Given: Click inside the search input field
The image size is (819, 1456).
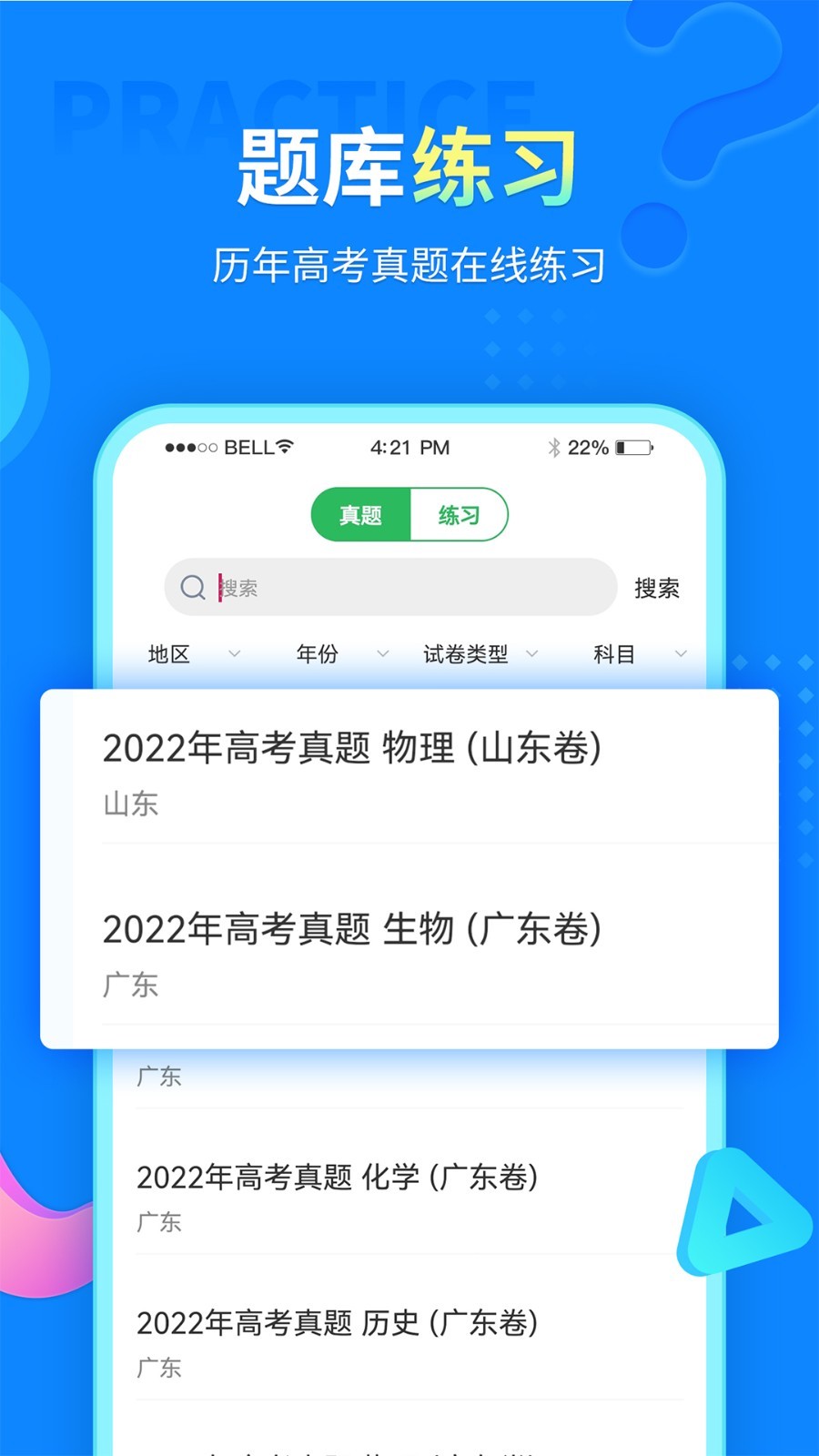Looking at the screenshot, I should (x=391, y=587).
